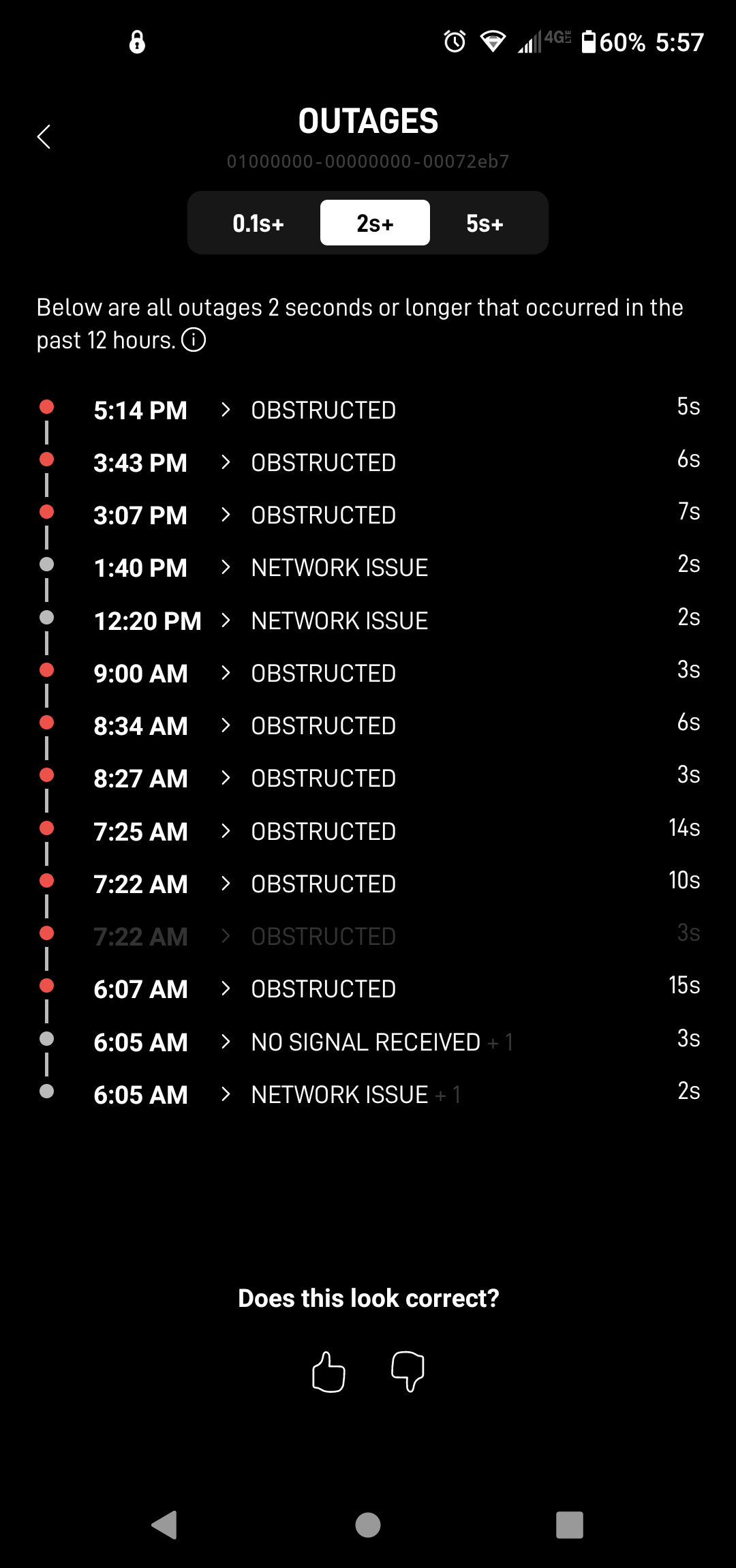Screen dimensions: 736x1568
Task: View the 12:20 PM network issue details
Action: click(x=226, y=620)
